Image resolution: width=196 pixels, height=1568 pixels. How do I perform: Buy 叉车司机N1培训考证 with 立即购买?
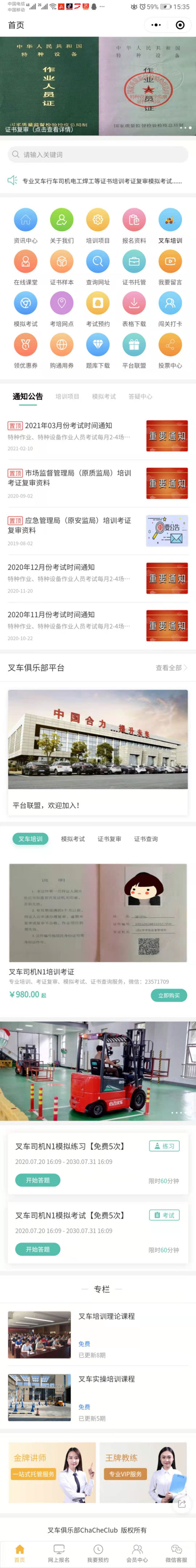pyautogui.click(x=169, y=995)
